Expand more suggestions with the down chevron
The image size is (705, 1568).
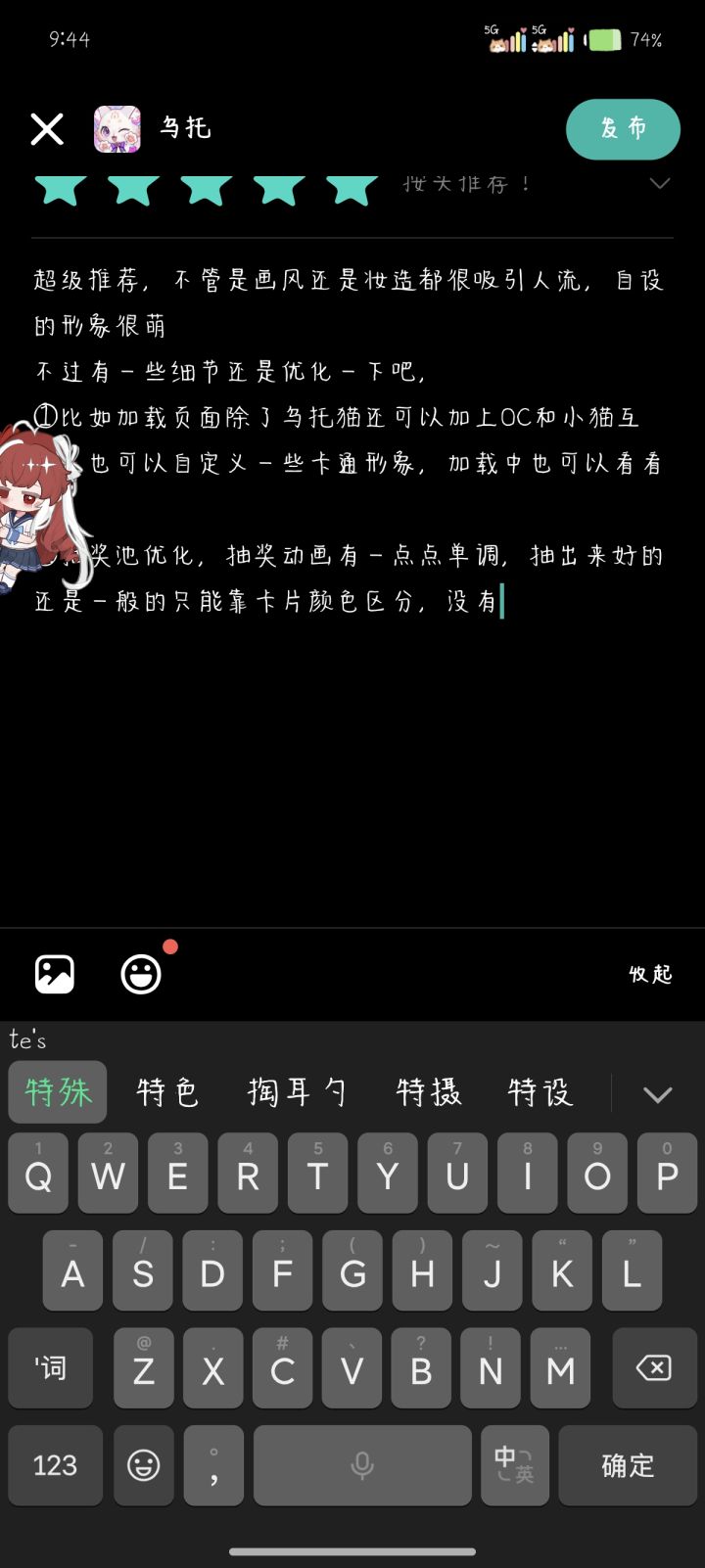tap(658, 1094)
